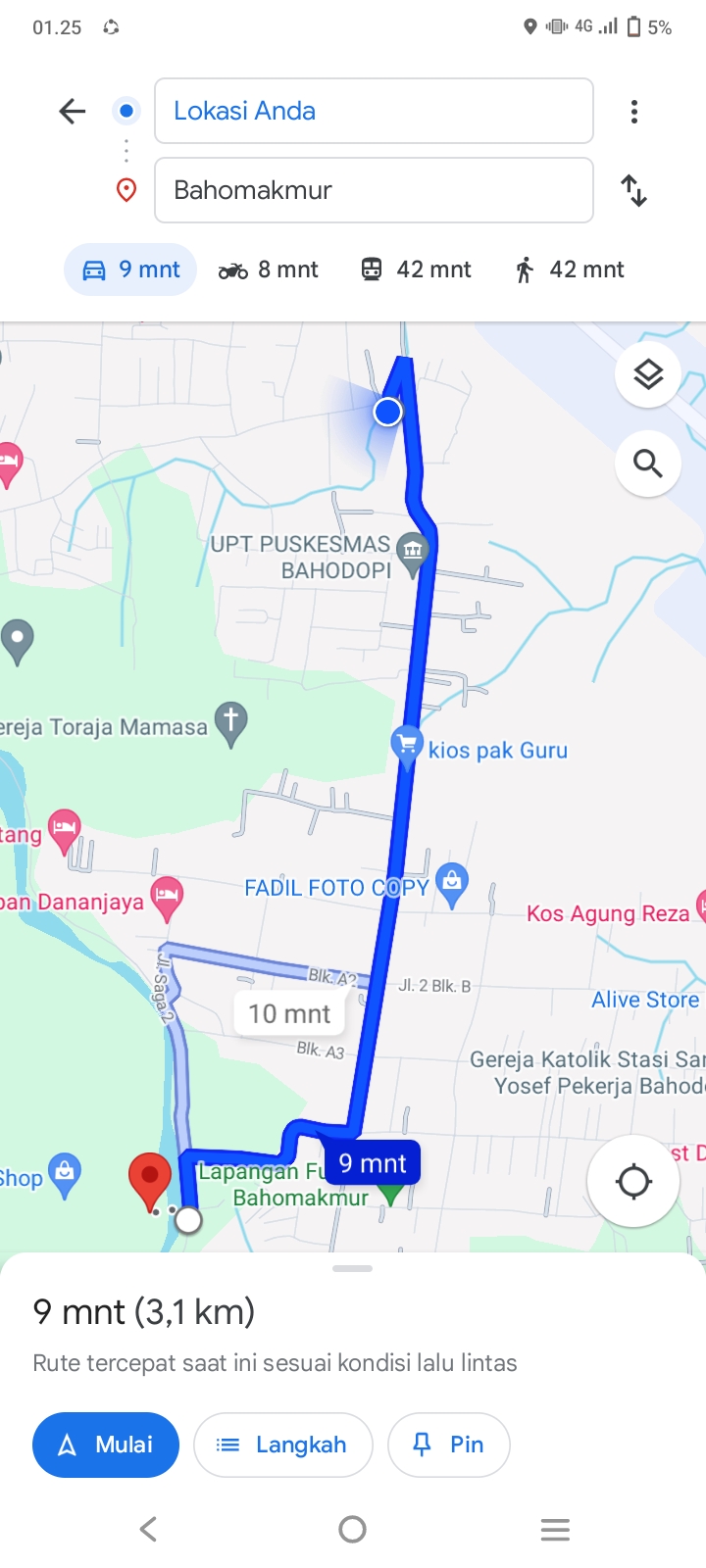706x1568 pixels.
Task: Search along the route with the magnifier
Action: click(648, 463)
